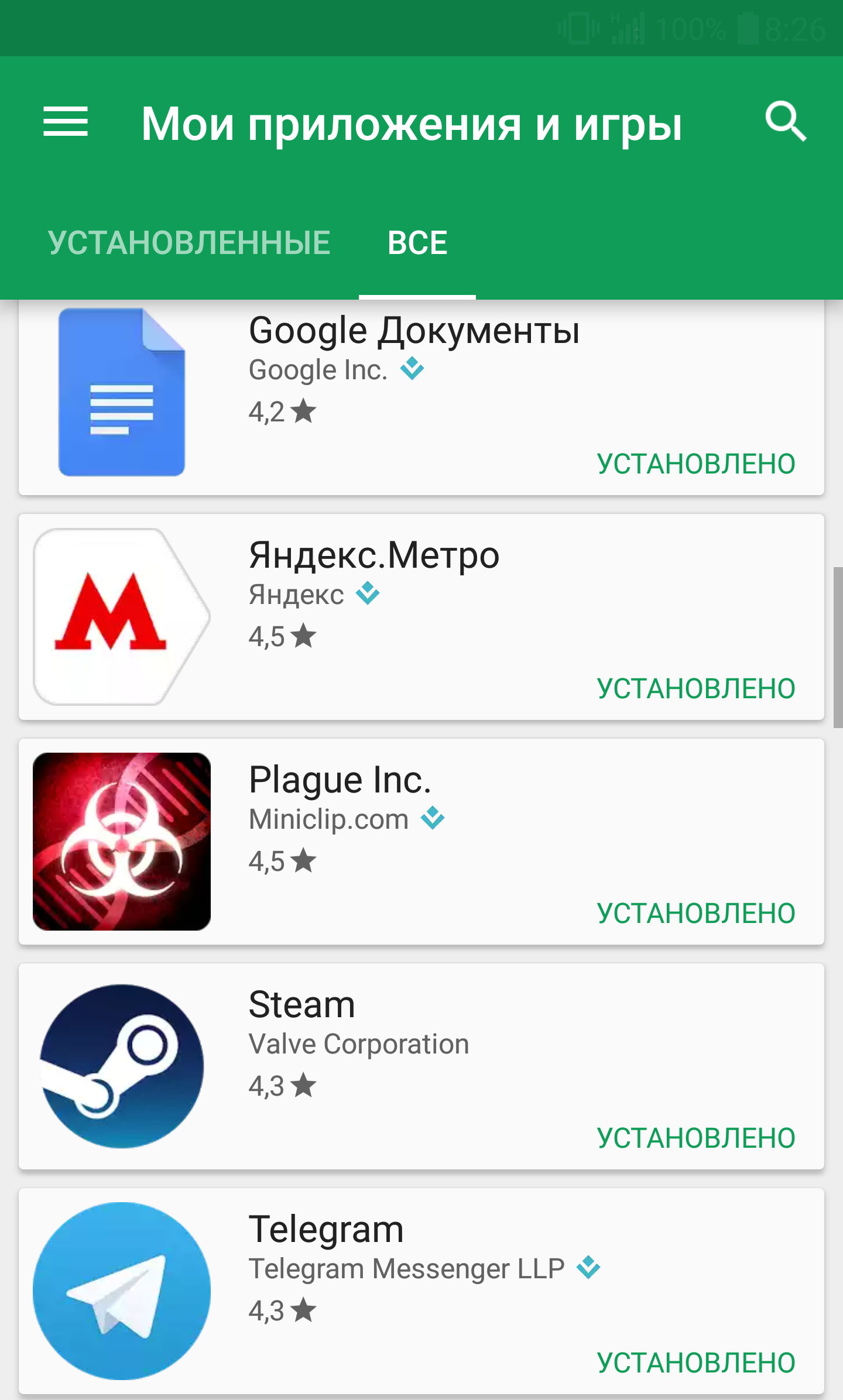
Task: Open the hamburger navigation drawer
Action: [66, 122]
